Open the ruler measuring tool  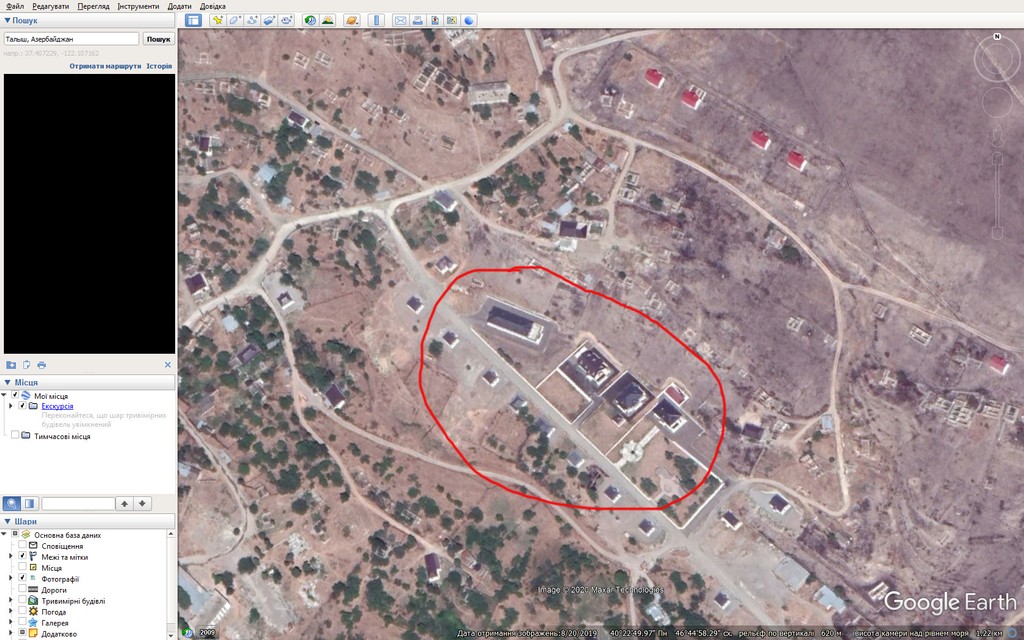[x=376, y=20]
